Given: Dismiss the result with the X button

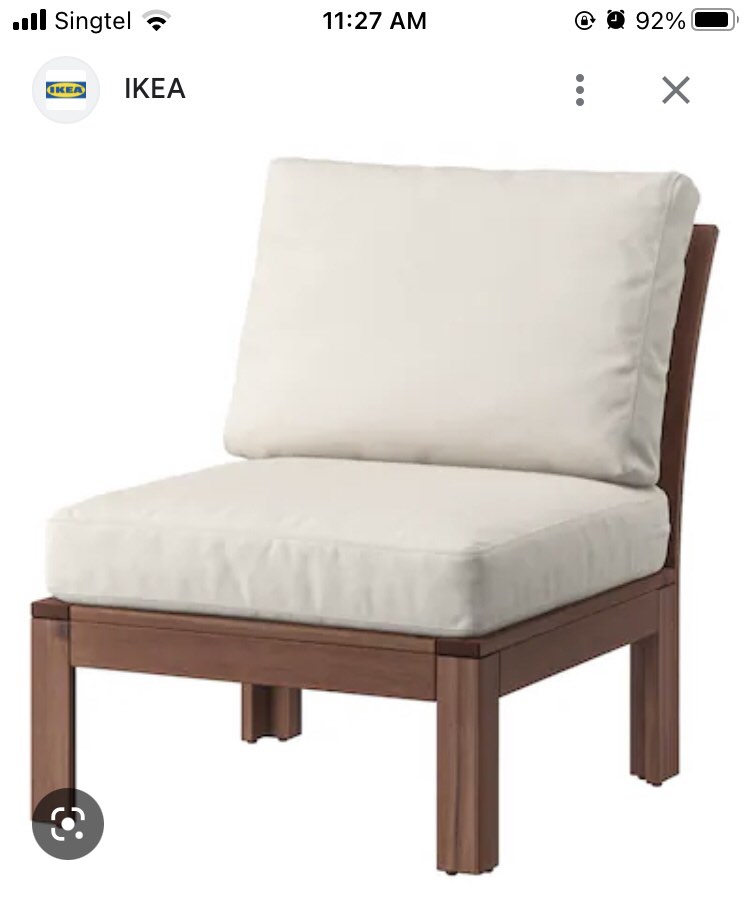Looking at the screenshot, I should click(676, 89).
